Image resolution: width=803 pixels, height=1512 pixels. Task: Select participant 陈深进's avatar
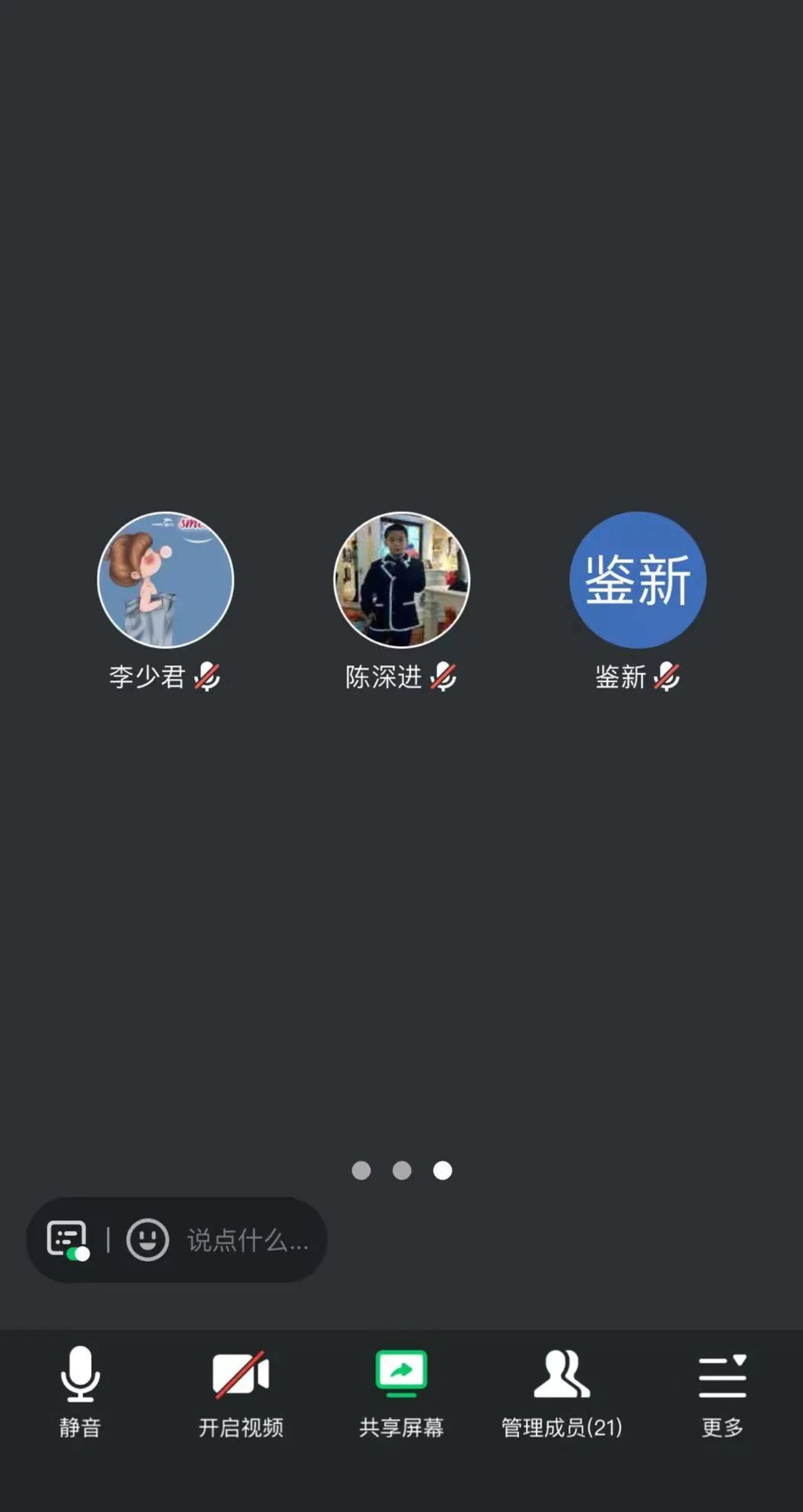click(x=401, y=580)
